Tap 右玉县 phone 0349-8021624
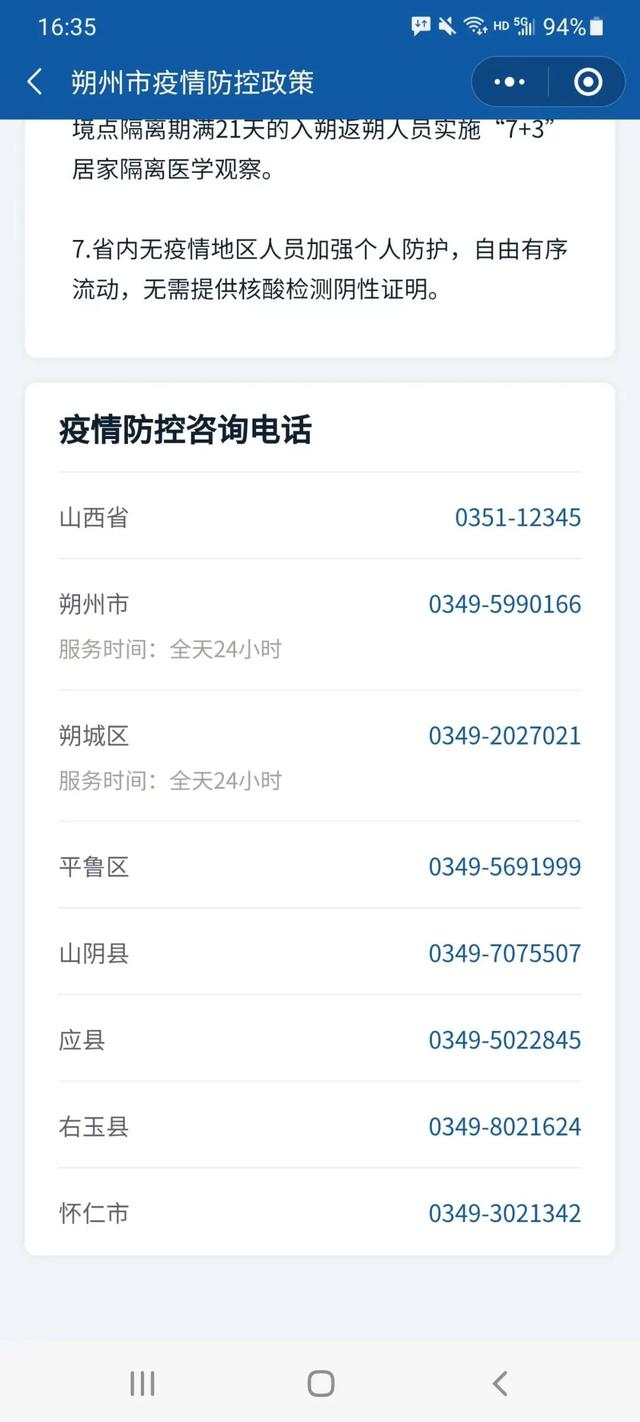 pos(504,1127)
